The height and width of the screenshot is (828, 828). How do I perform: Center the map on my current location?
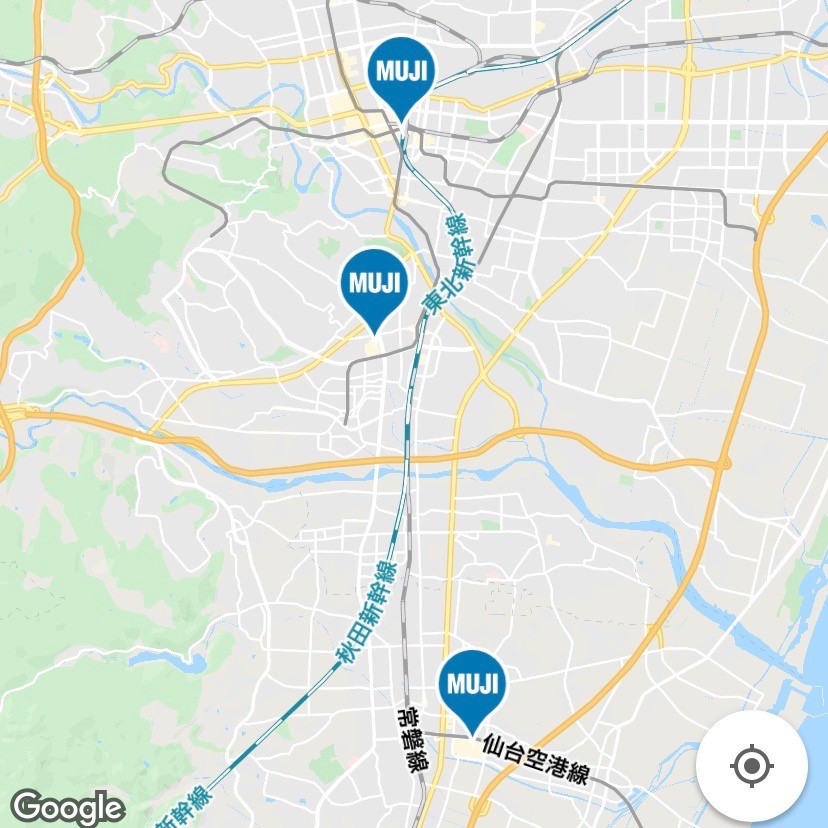pos(752,767)
